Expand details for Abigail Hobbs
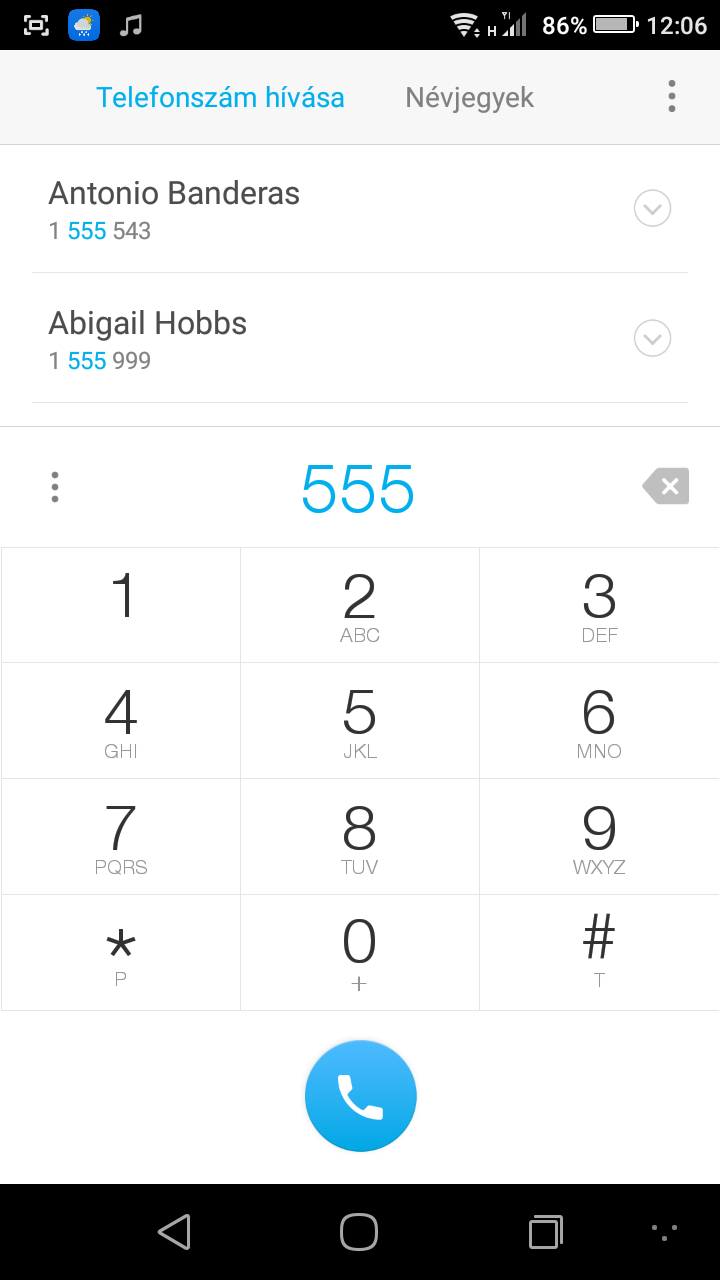 click(653, 338)
